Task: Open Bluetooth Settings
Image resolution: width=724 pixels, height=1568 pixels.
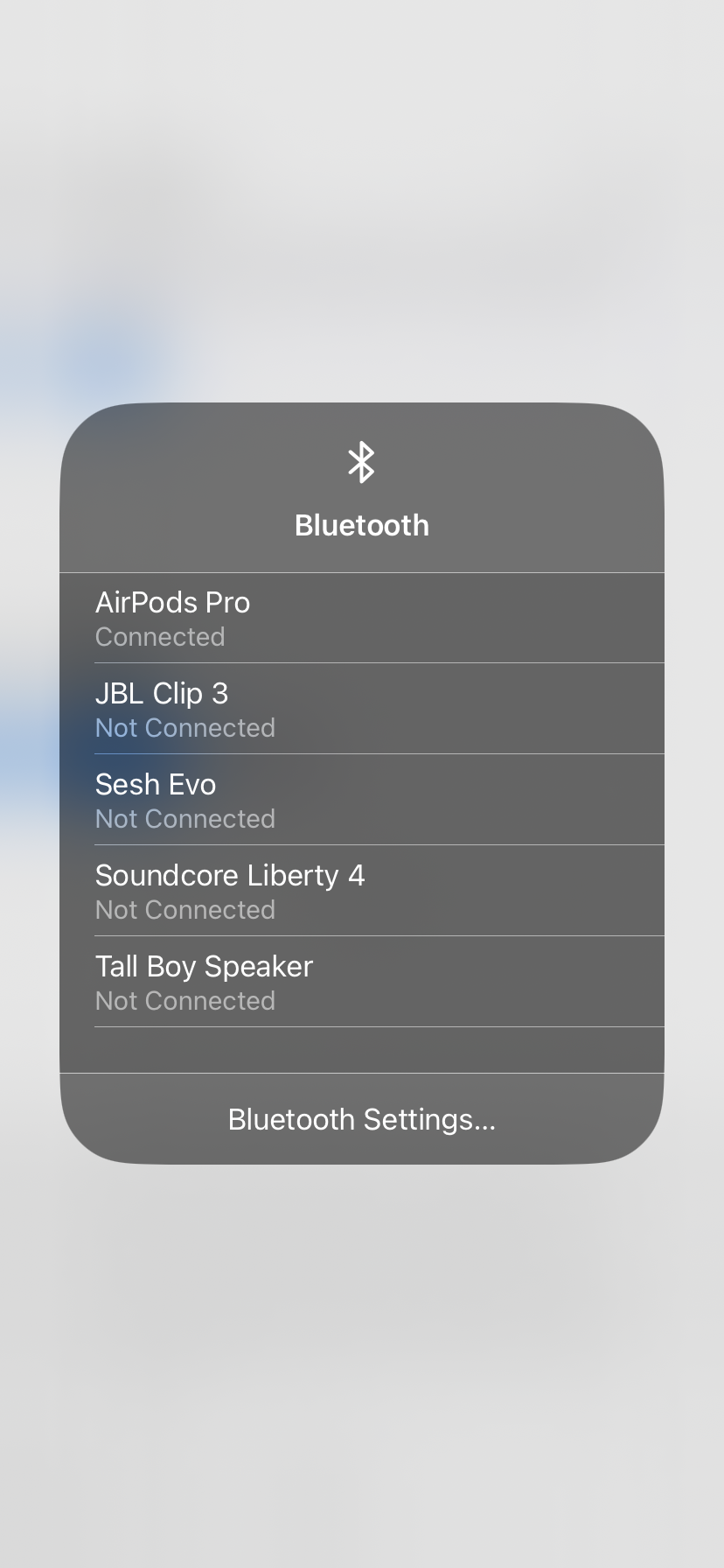Action: (x=361, y=1119)
